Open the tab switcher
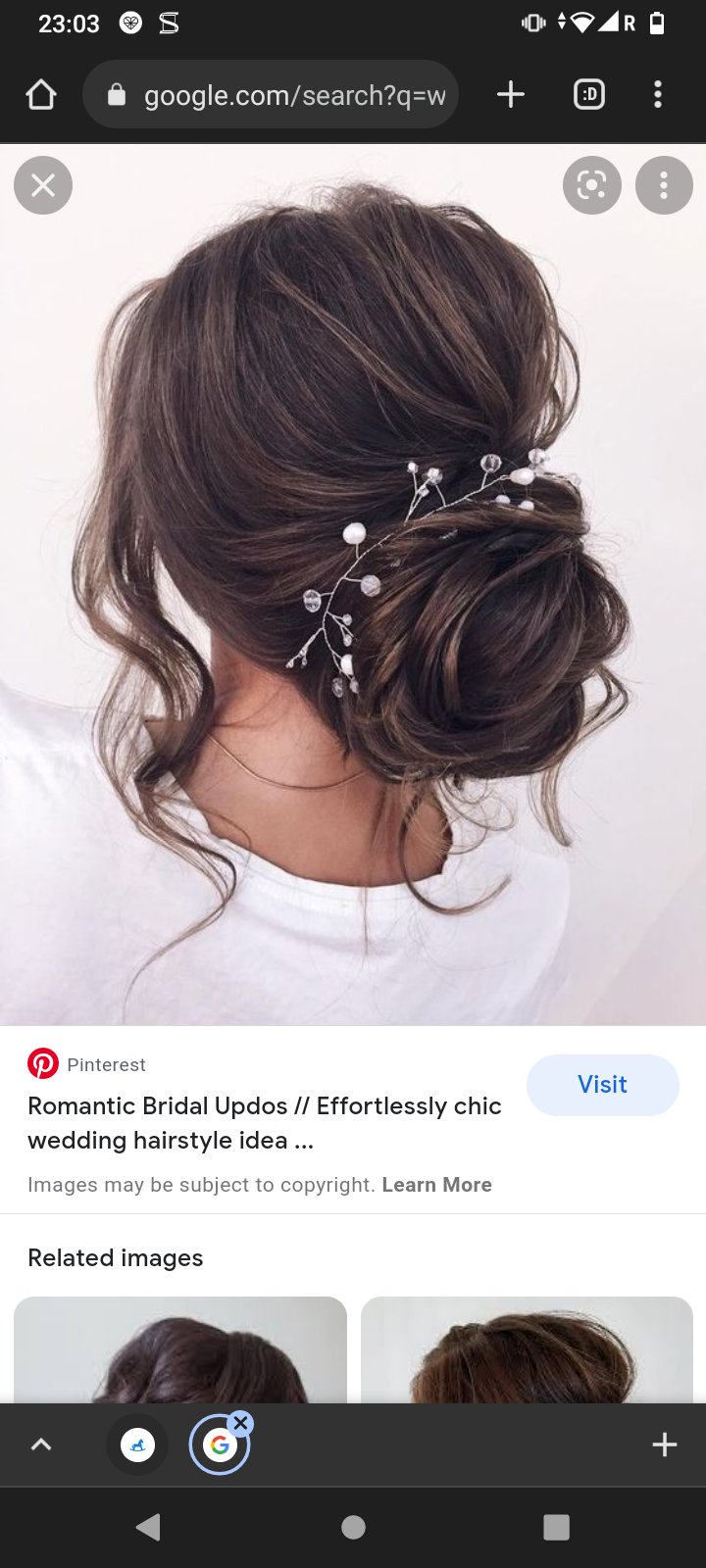 coord(588,95)
